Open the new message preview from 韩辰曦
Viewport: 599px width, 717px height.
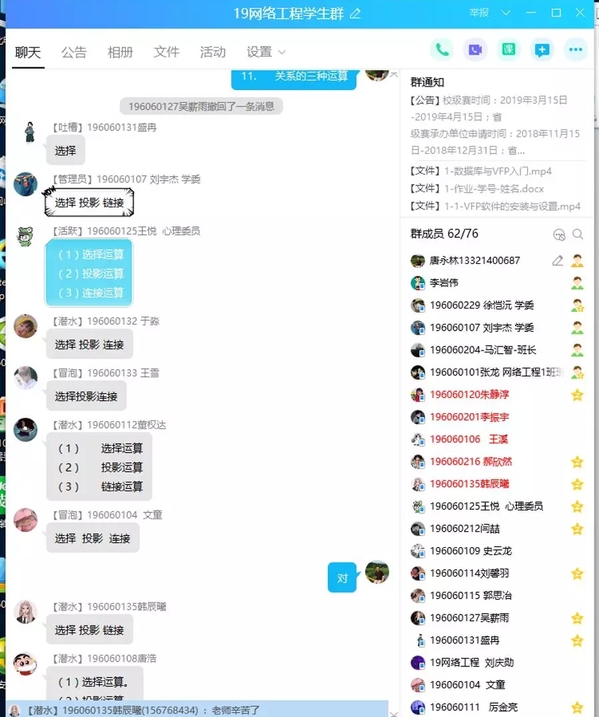click(198, 710)
